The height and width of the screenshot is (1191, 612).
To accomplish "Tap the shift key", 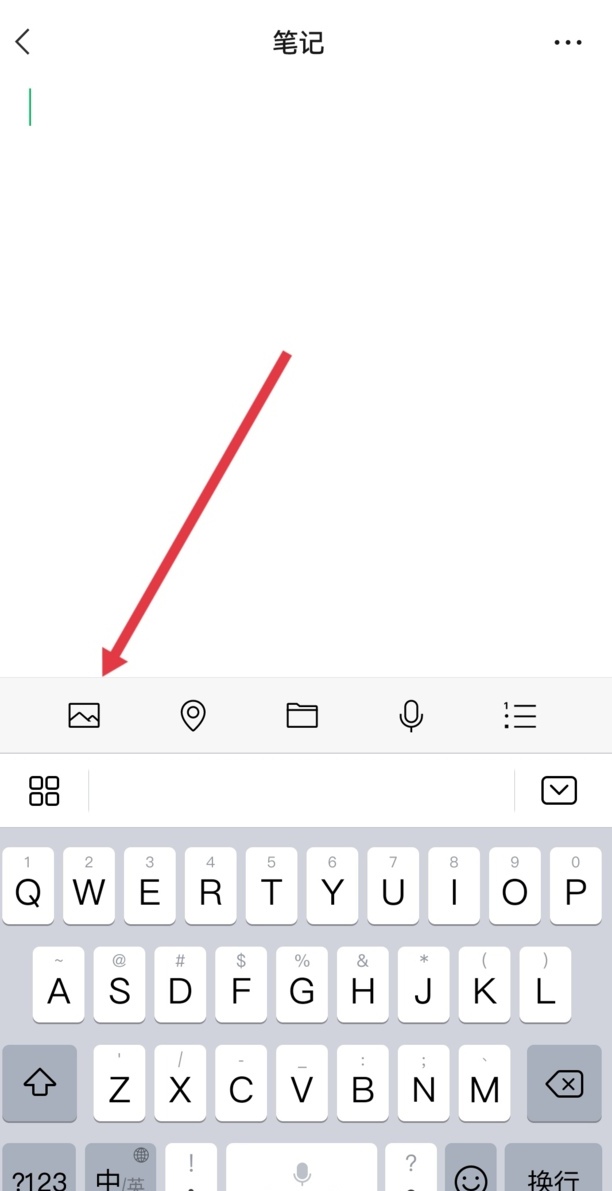I will (40, 1084).
